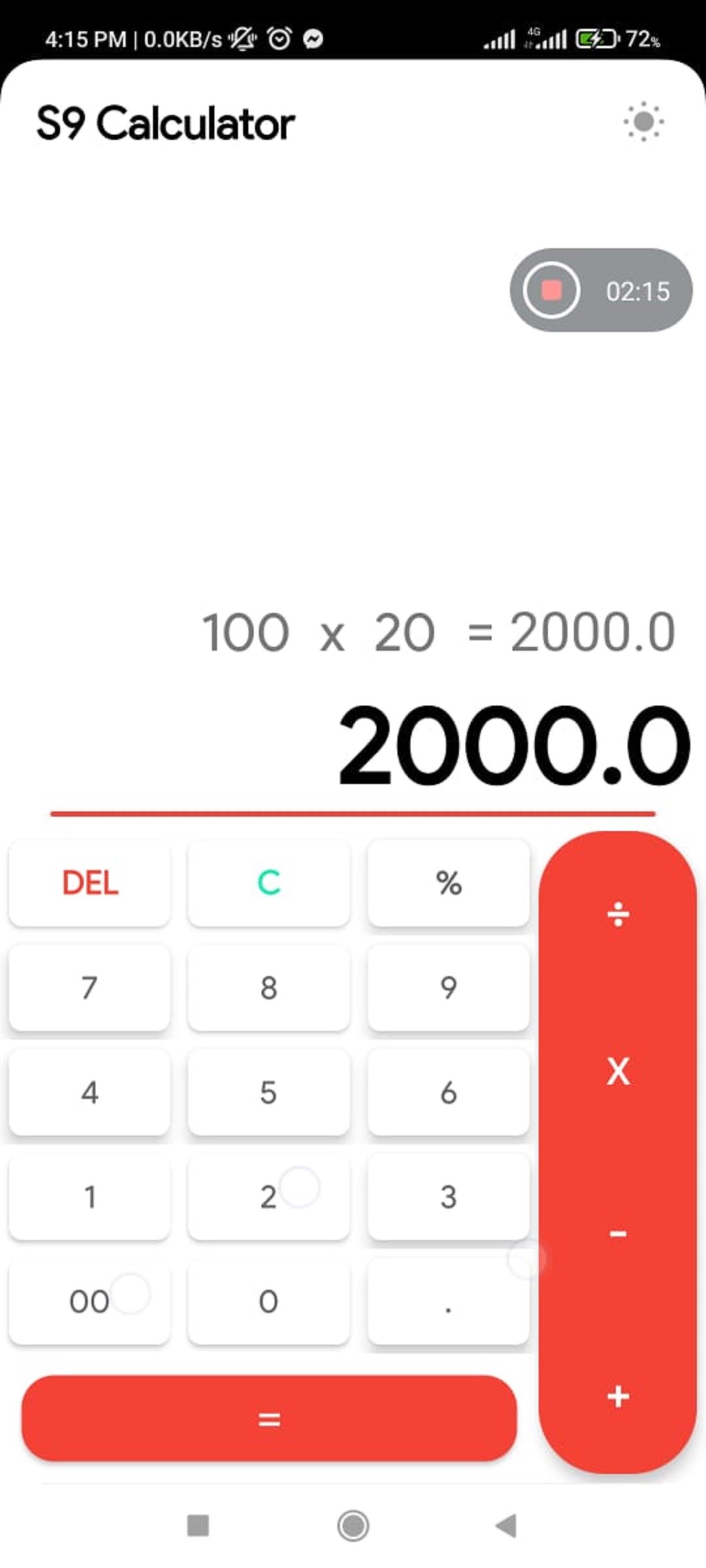Image resolution: width=706 pixels, height=1568 pixels.
Task: Stop the screen recording
Action: click(551, 290)
